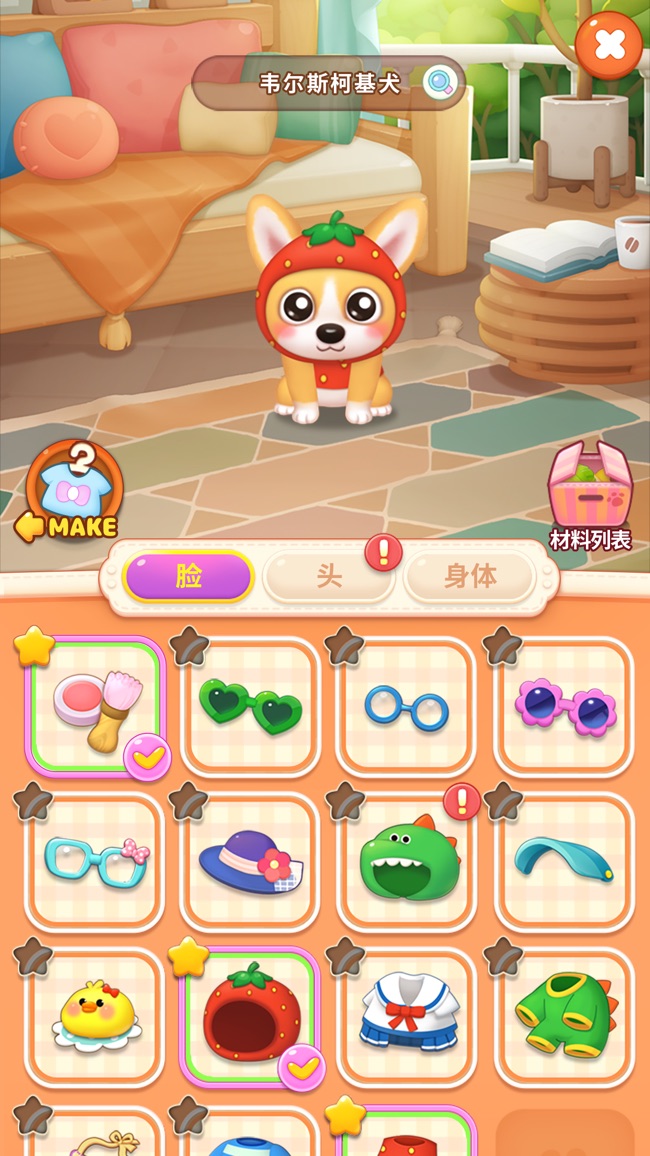Select the green heart sunglasses
The image size is (650, 1156).
(251, 707)
